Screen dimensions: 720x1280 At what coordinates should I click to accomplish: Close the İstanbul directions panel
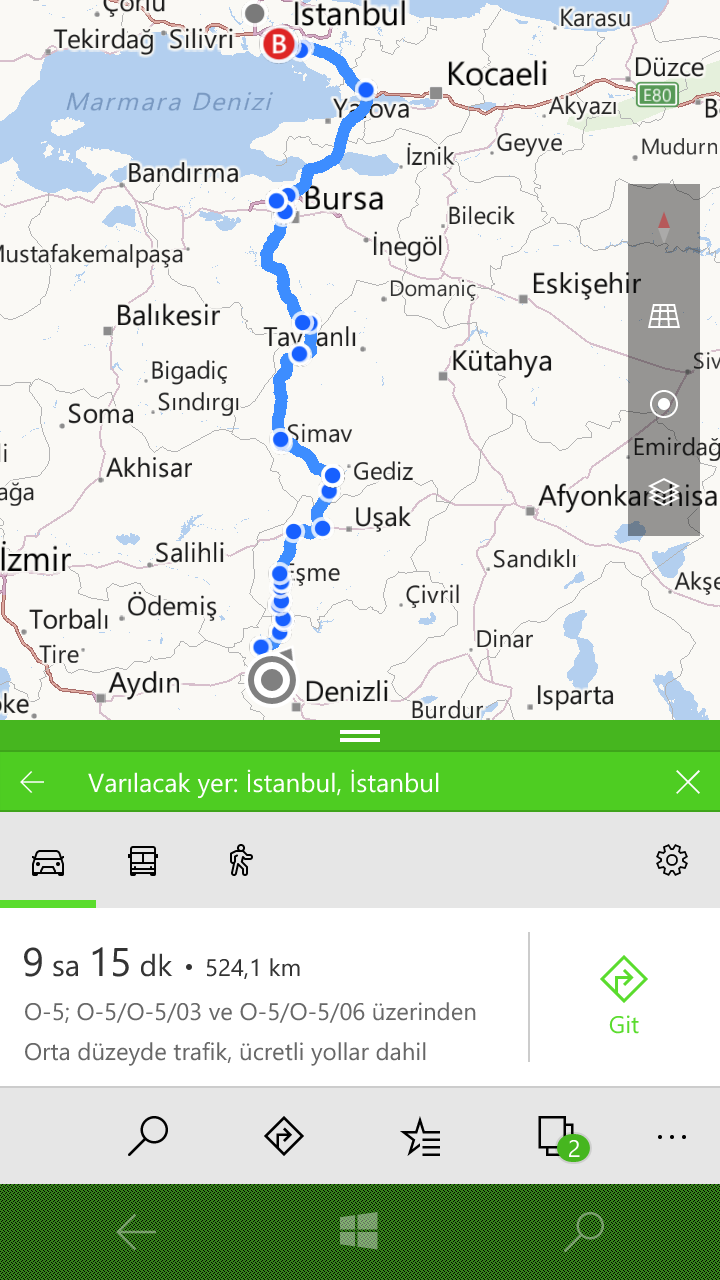(x=688, y=782)
